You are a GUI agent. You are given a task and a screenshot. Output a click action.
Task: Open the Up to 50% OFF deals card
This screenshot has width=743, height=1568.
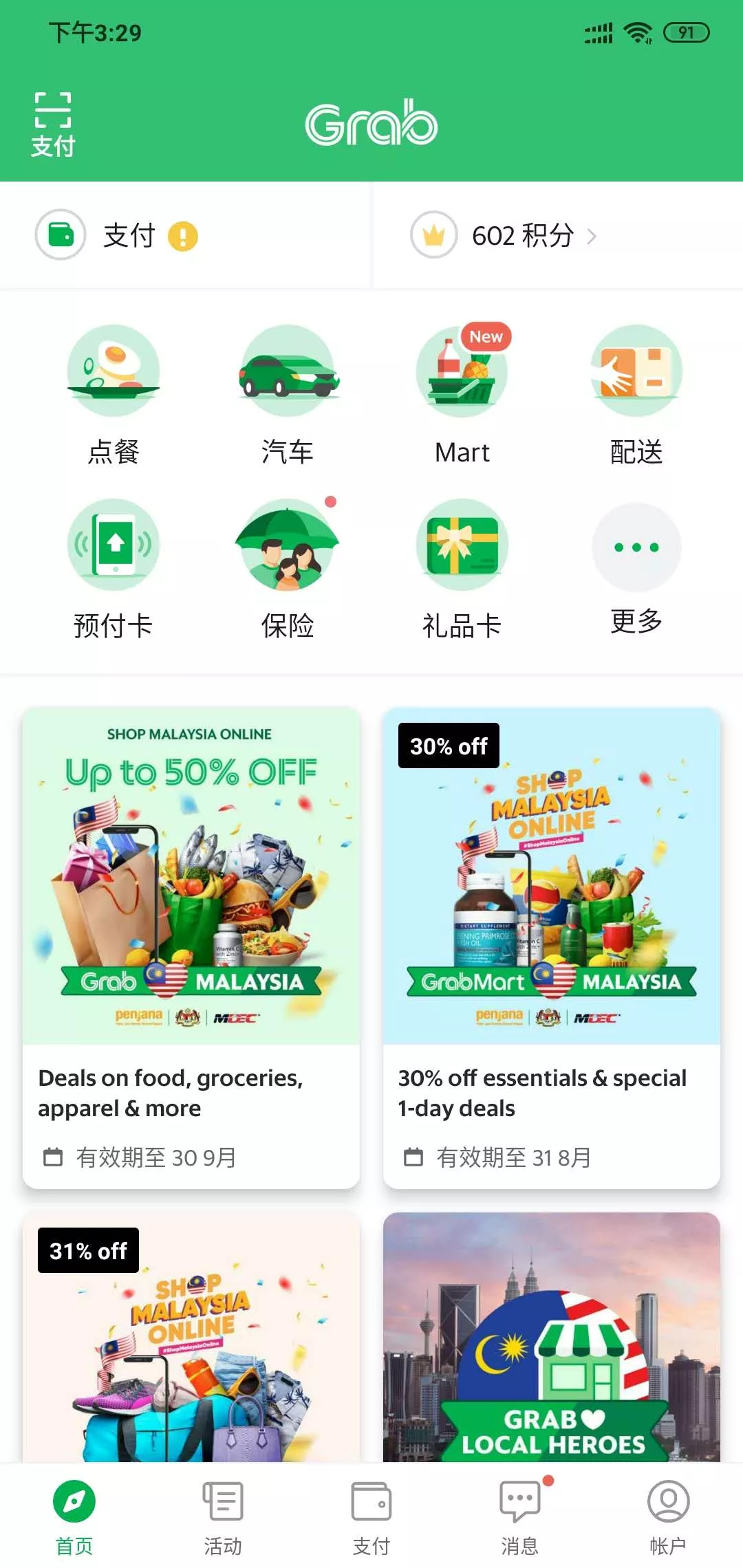pos(191,948)
